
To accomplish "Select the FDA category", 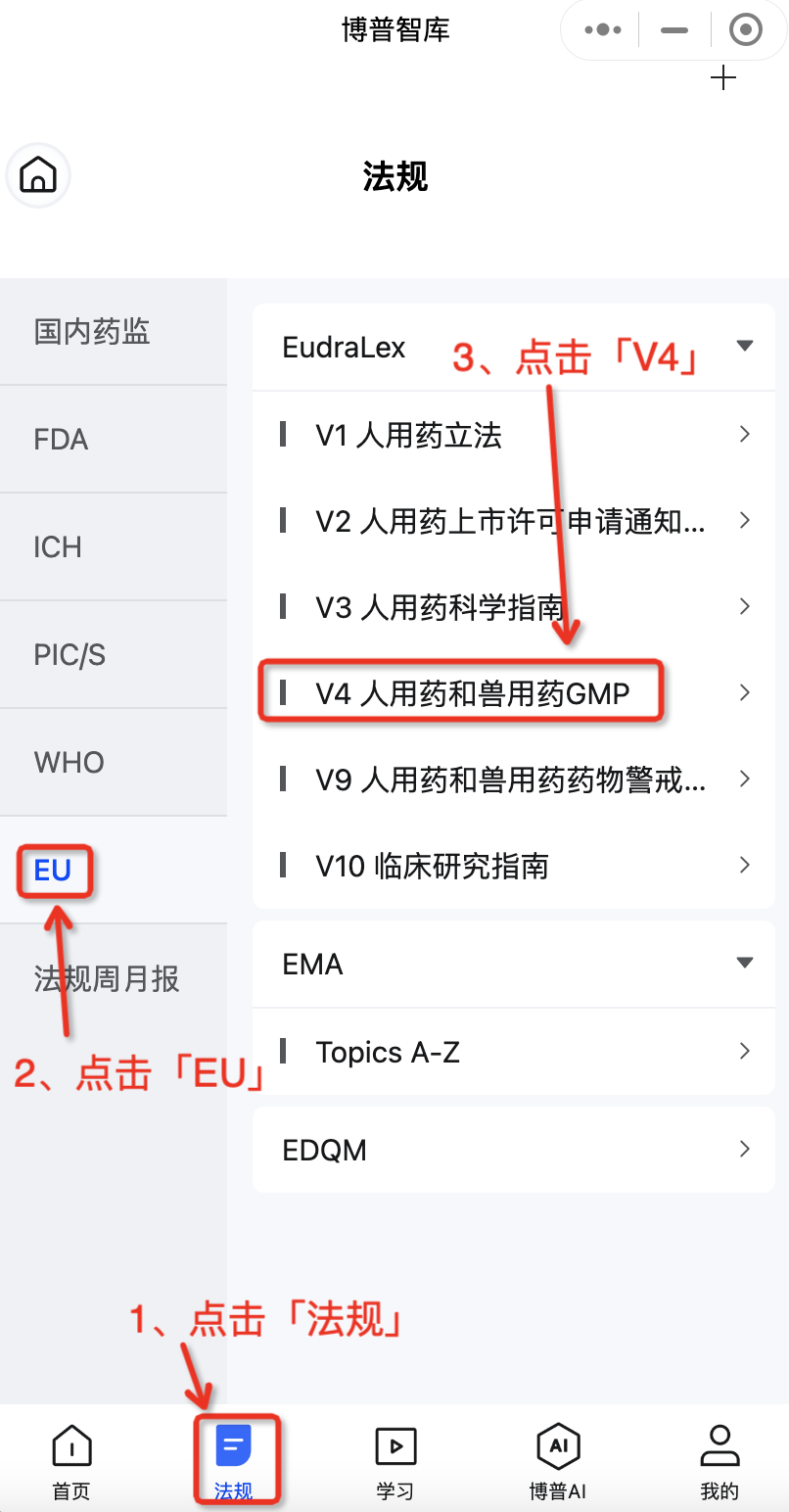I will pyautogui.click(x=61, y=440).
